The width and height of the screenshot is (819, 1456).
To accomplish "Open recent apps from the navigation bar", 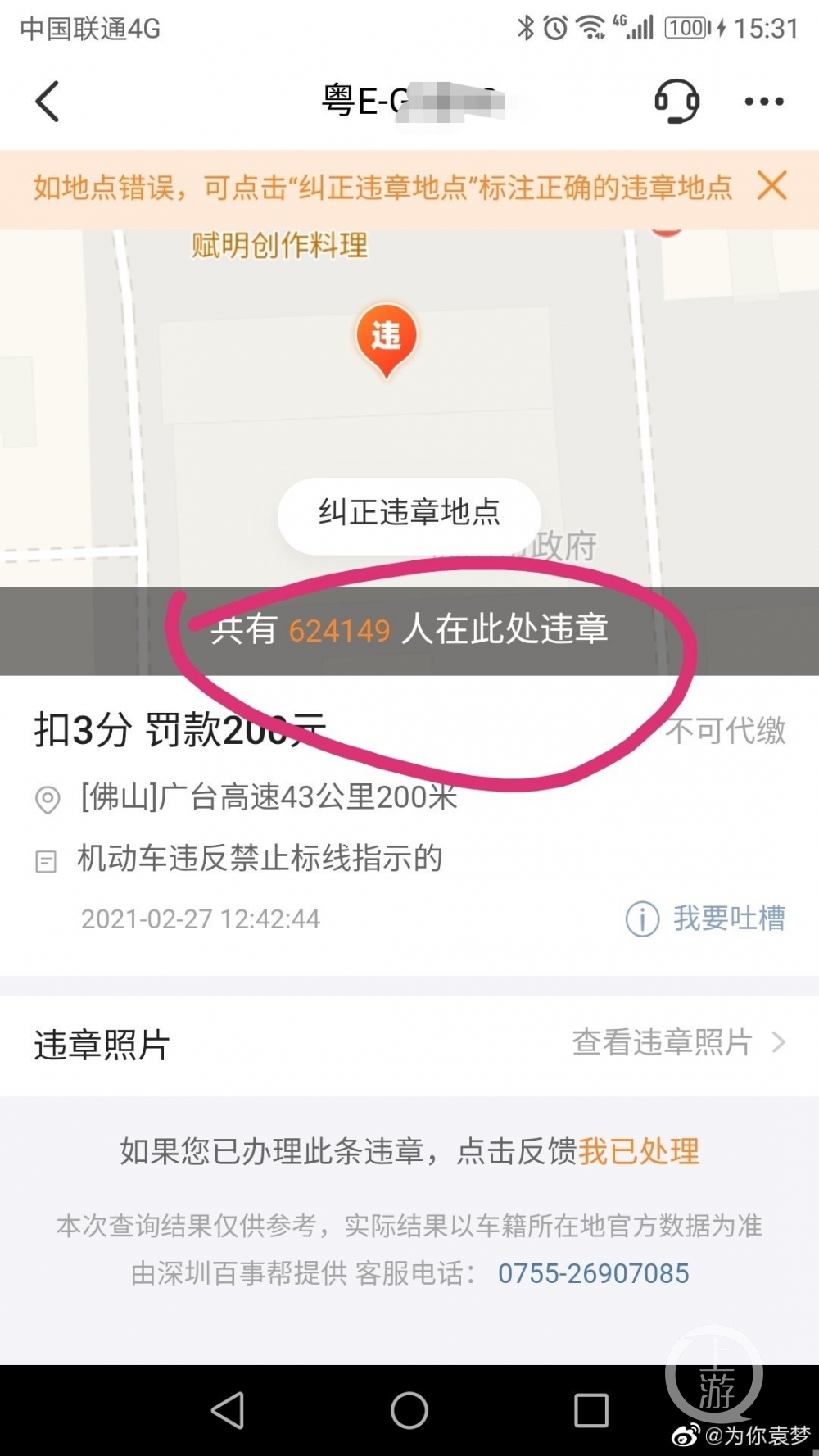I will click(590, 1410).
